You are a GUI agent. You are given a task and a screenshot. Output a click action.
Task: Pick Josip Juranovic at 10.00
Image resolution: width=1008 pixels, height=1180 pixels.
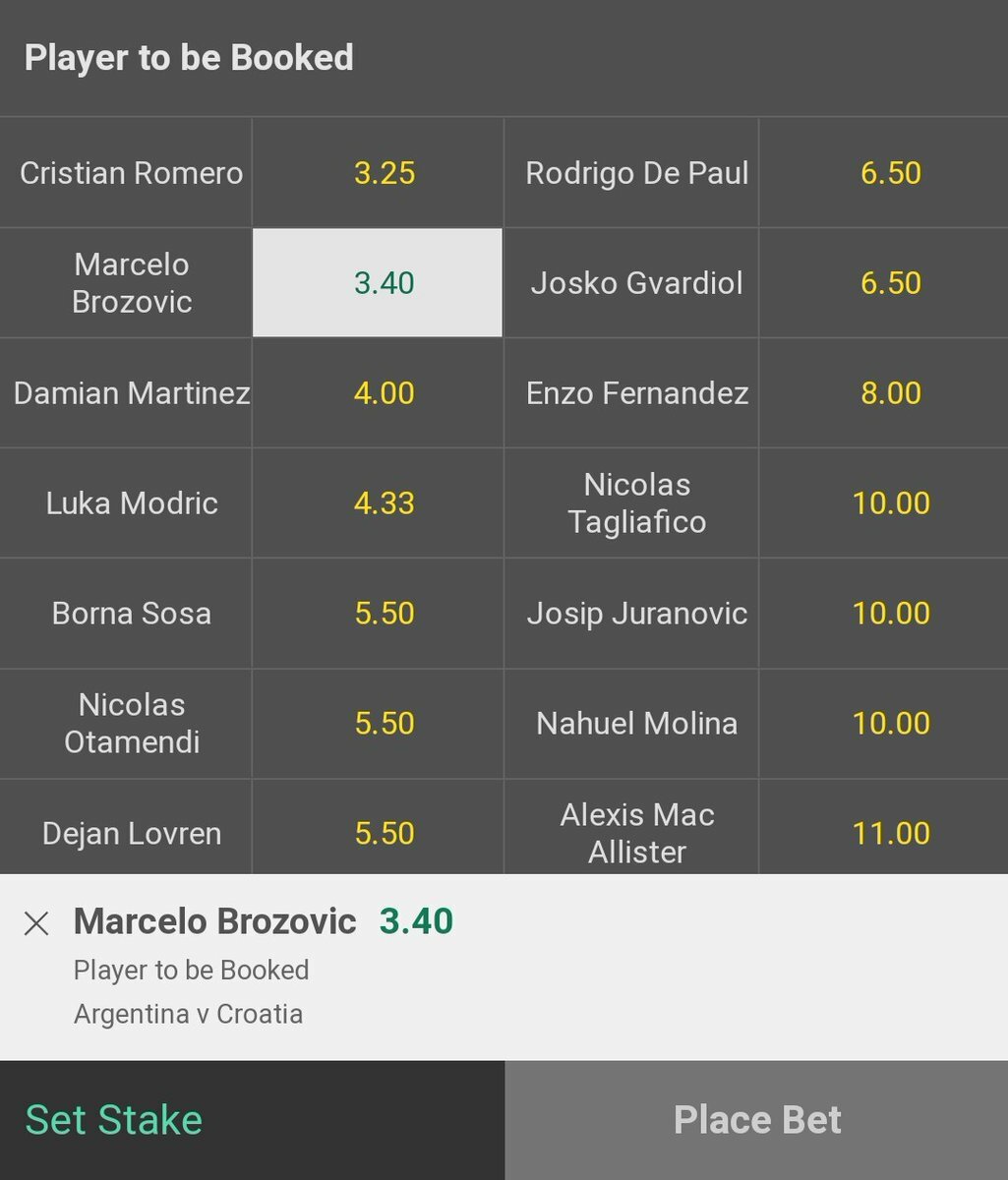click(890, 614)
